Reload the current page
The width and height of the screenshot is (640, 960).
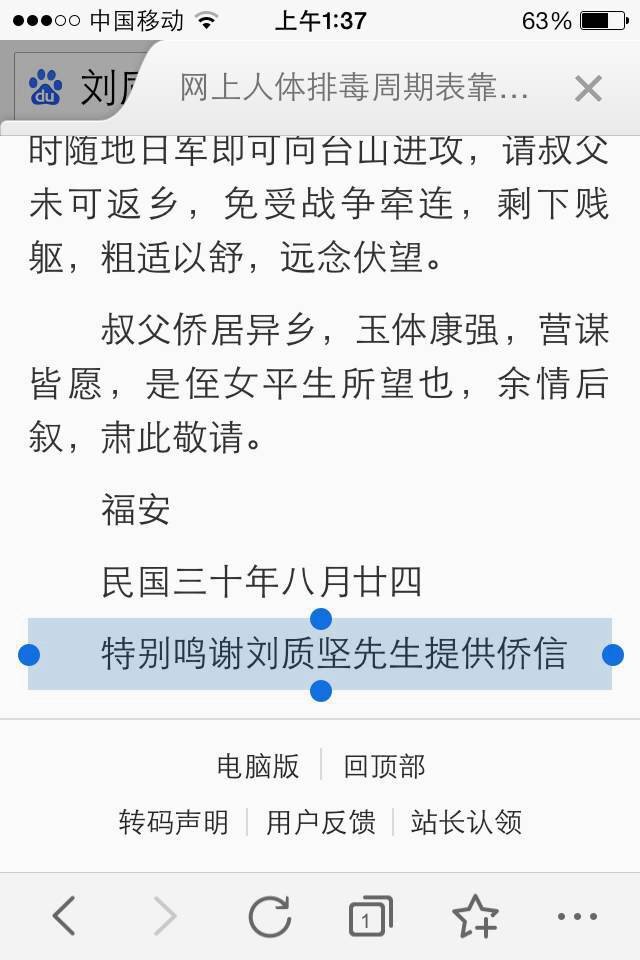coord(269,916)
